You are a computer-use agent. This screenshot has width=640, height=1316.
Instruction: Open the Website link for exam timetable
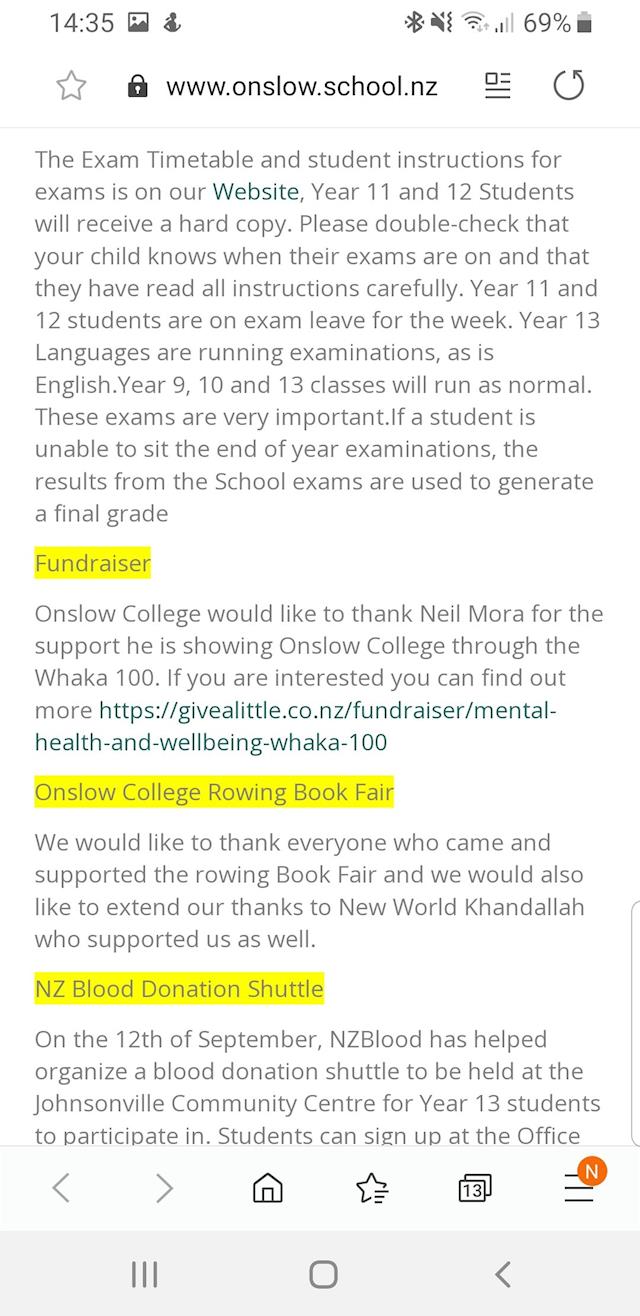pyautogui.click(x=255, y=191)
